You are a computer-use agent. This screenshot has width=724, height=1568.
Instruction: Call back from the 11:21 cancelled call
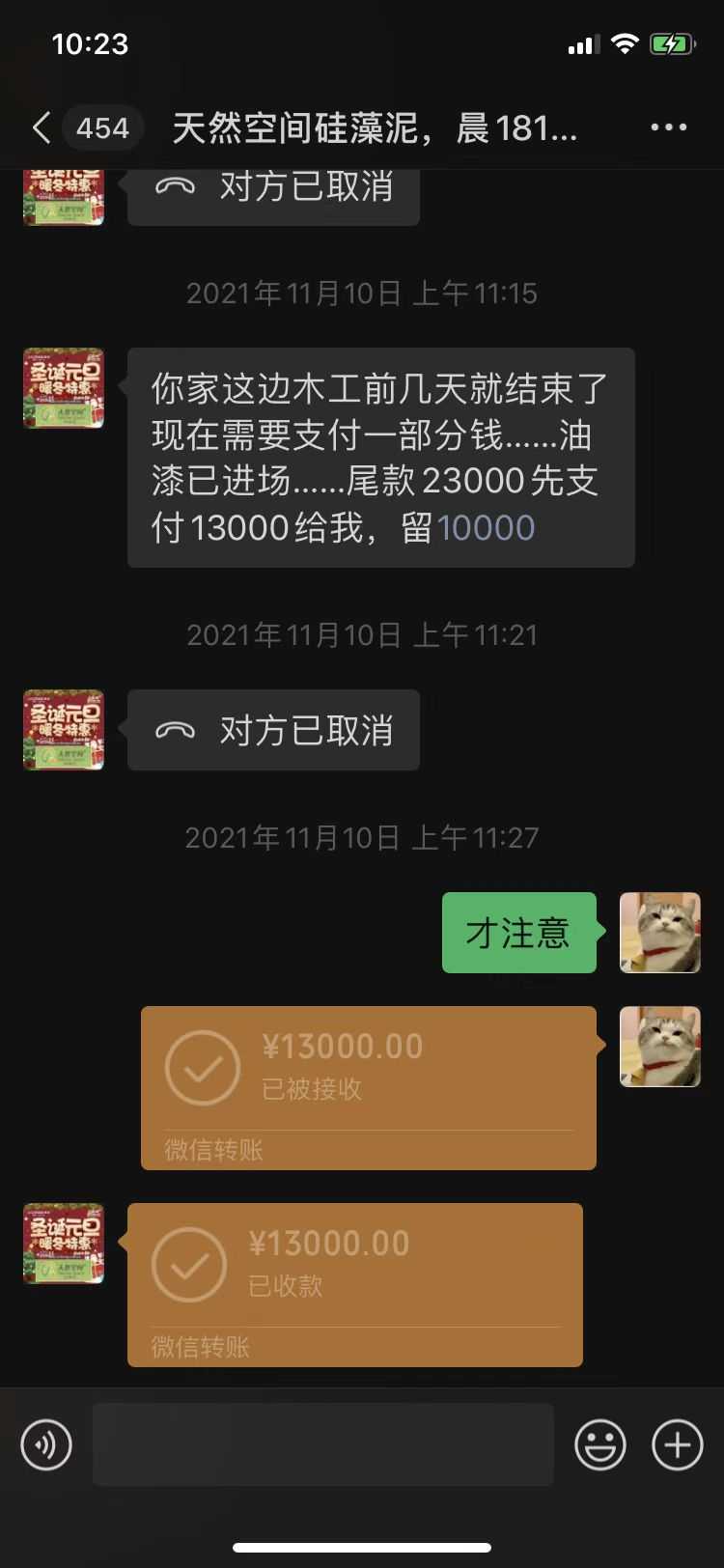pyautogui.click(x=273, y=730)
